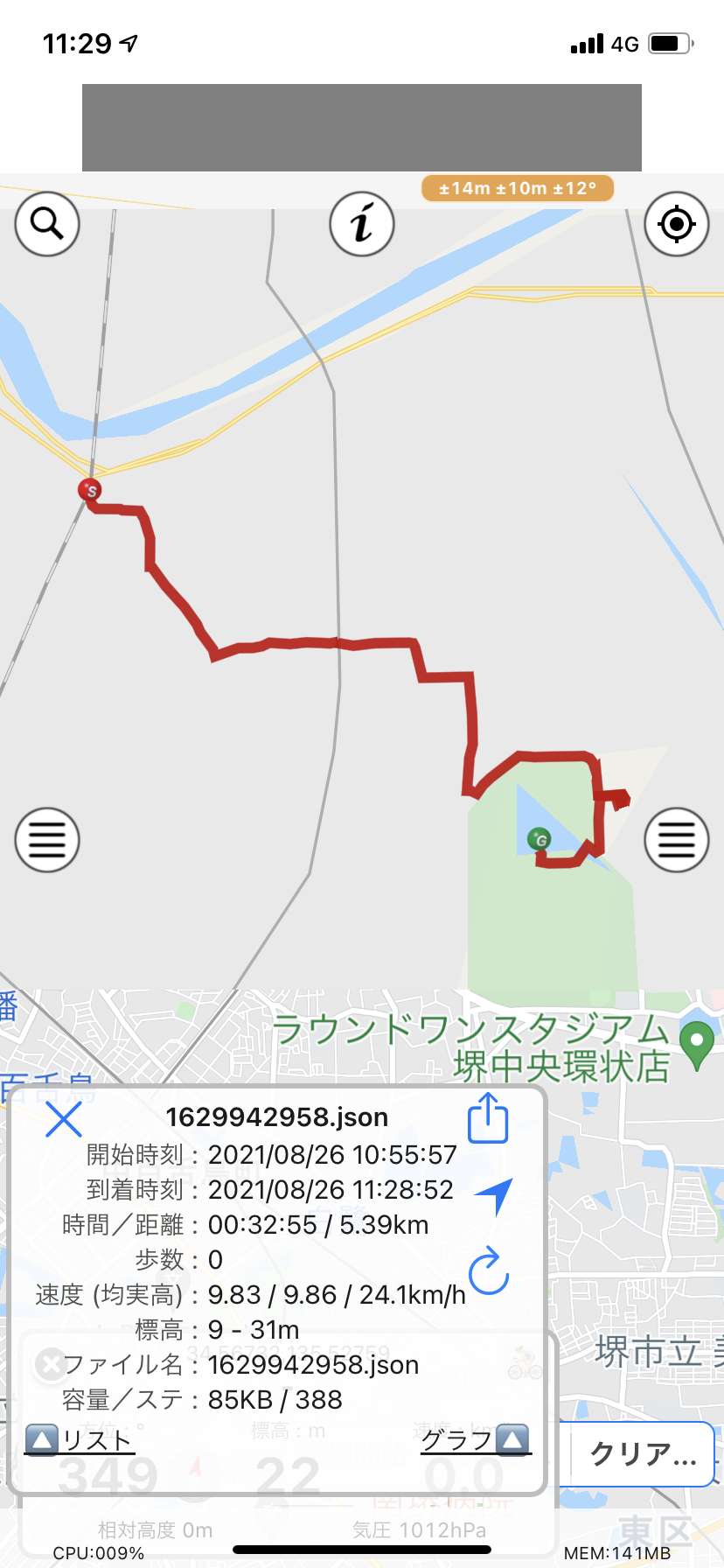
Task: Open the リスト list link
Action: coord(80,1439)
